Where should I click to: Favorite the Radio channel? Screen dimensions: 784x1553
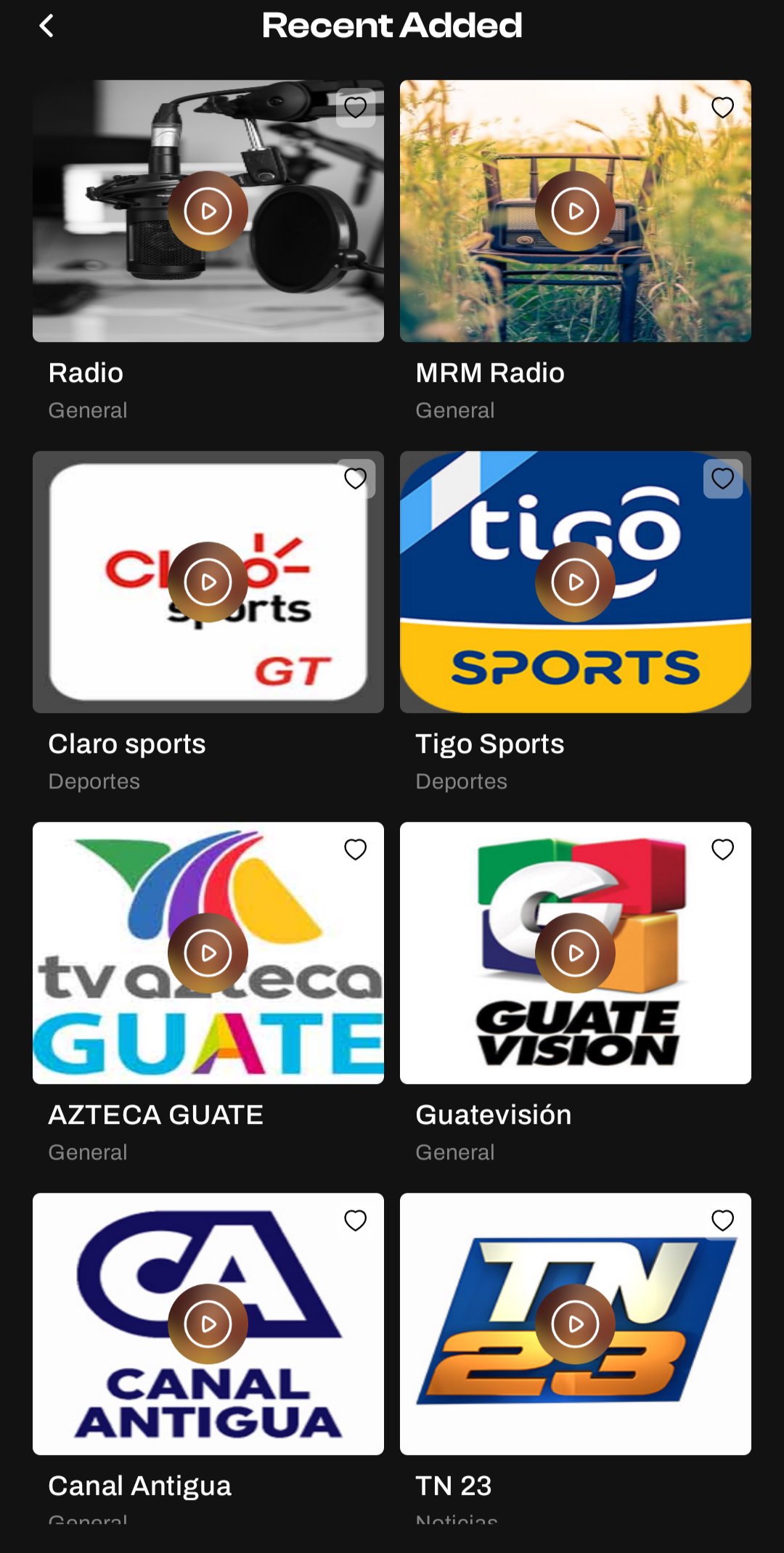tap(356, 107)
